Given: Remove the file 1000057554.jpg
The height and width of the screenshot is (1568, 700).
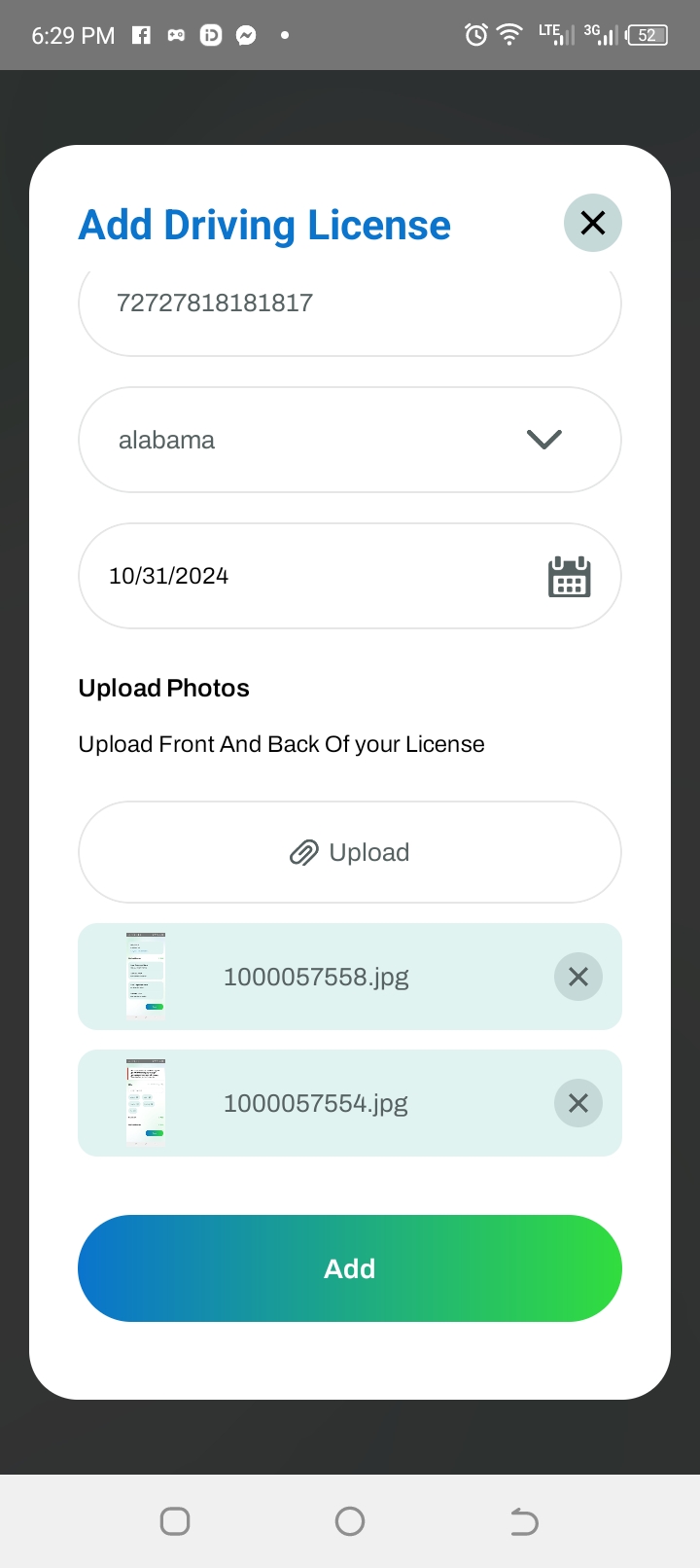Looking at the screenshot, I should (577, 1103).
